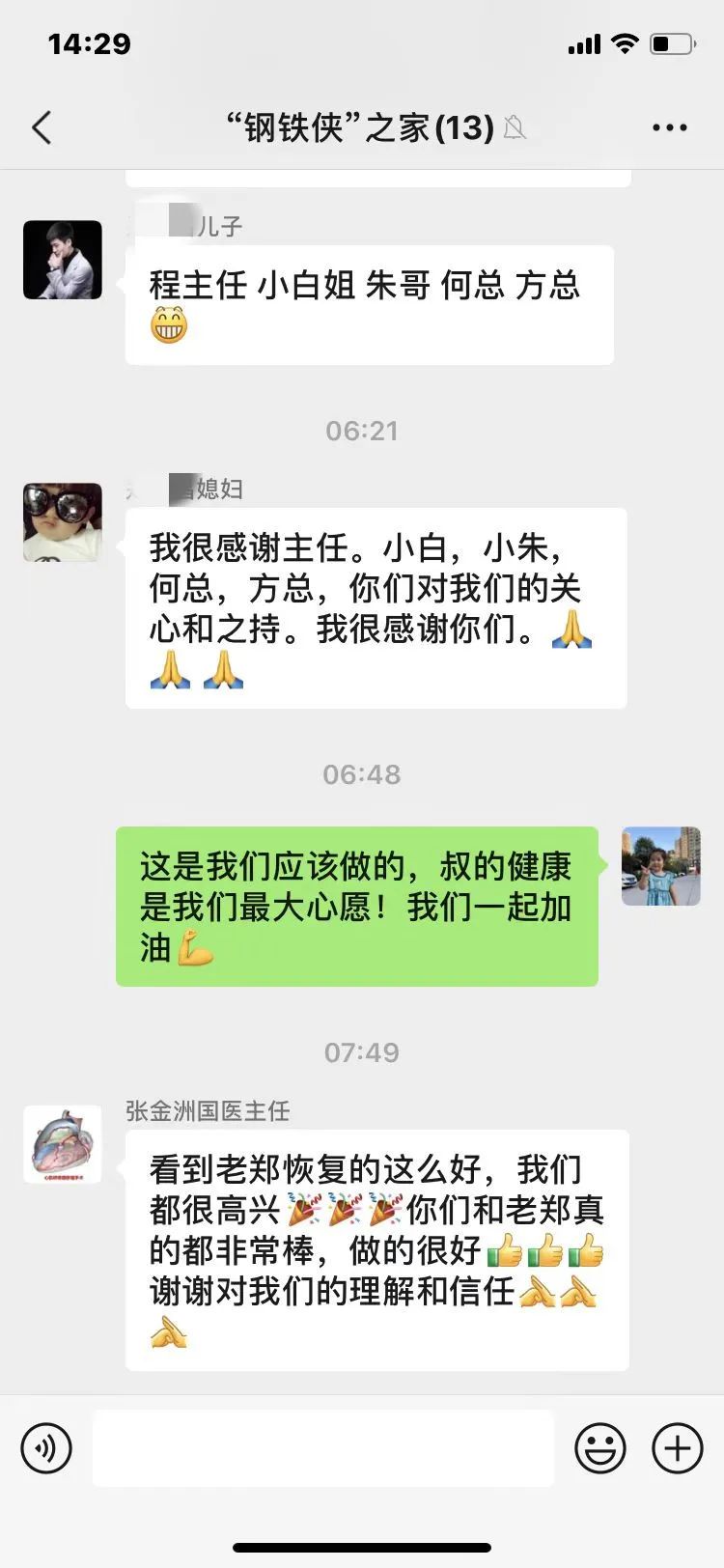Screen dimensions: 724x1568
Task: Open group chat info via three dots
Action: (669, 127)
